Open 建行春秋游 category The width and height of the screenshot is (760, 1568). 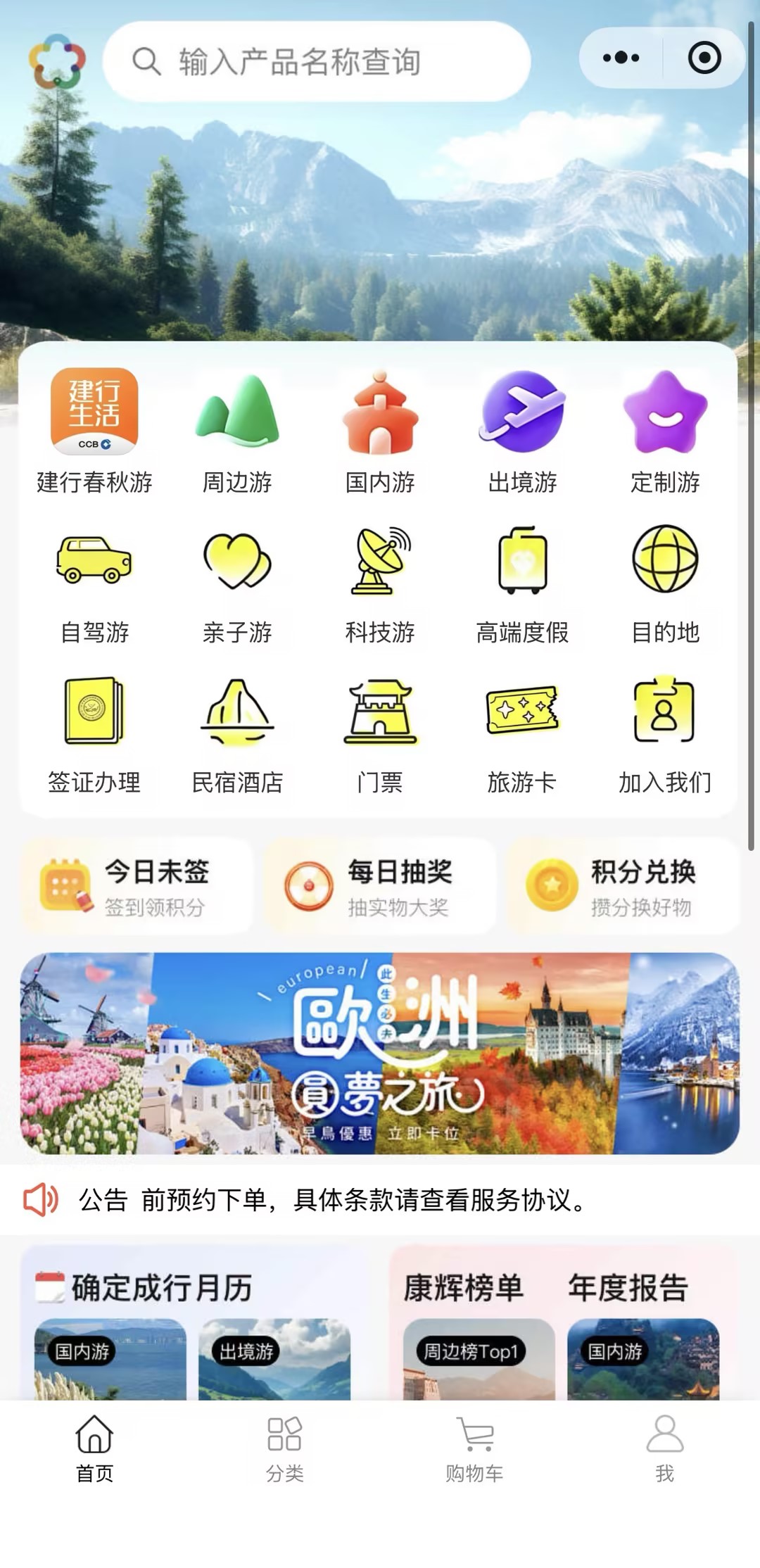[x=94, y=431]
